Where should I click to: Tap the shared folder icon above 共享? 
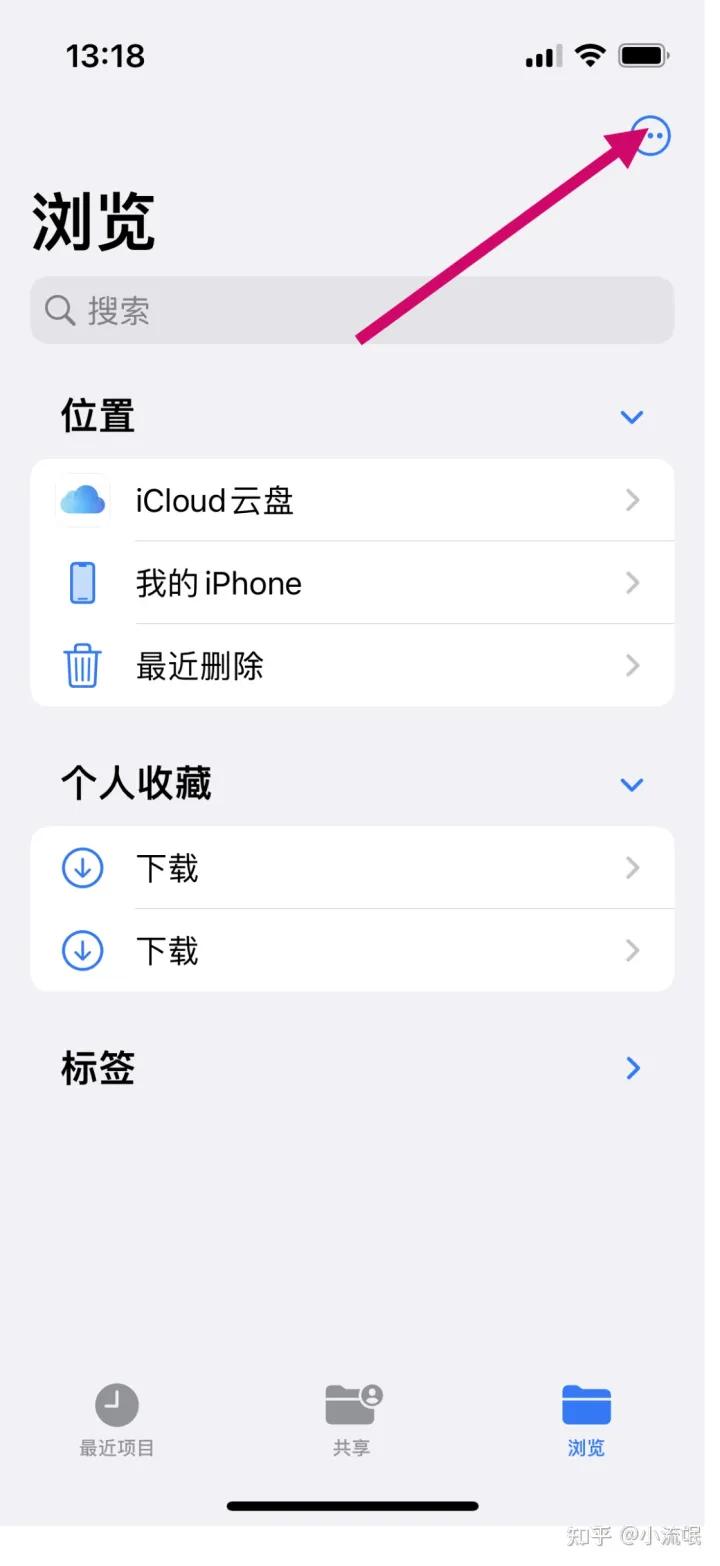pos(351,1398)
